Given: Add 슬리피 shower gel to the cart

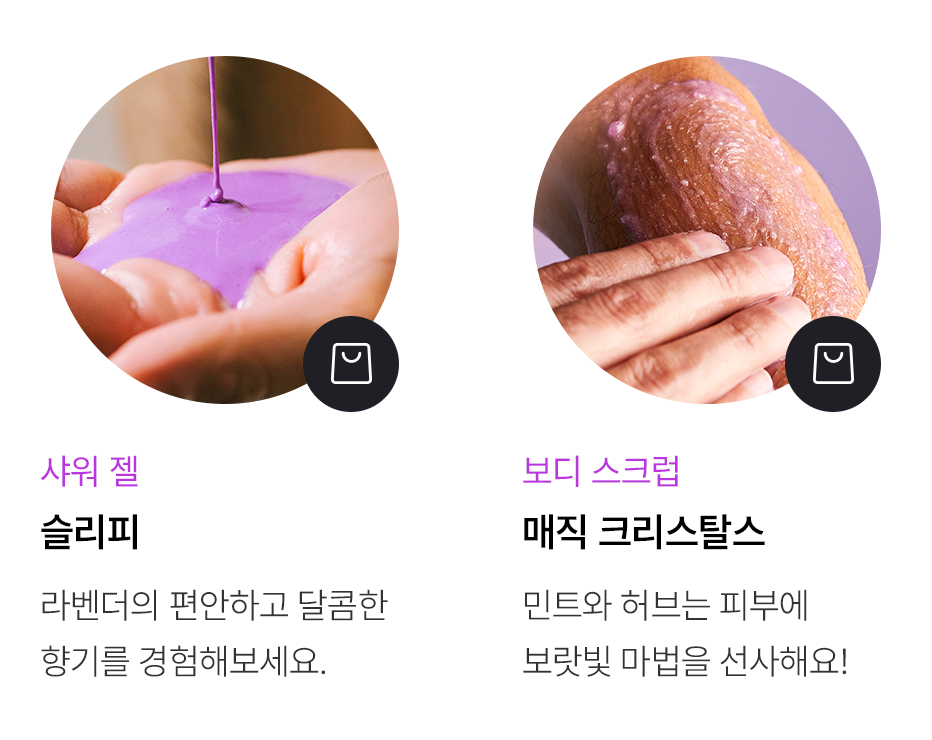Looking at the screenshot, I should [x=351, y=364].
